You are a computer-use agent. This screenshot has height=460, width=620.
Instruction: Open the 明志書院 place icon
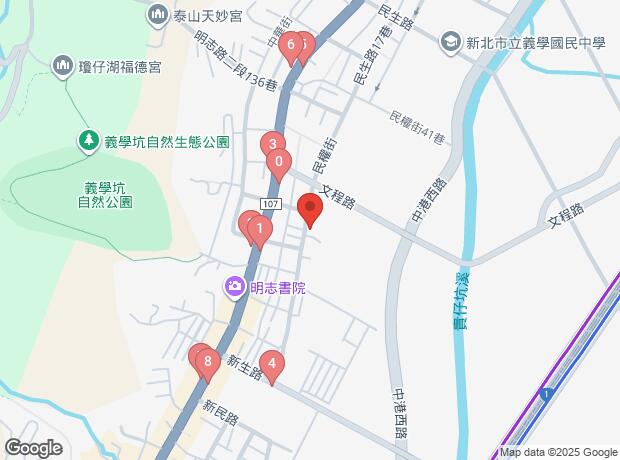(235, 288)
